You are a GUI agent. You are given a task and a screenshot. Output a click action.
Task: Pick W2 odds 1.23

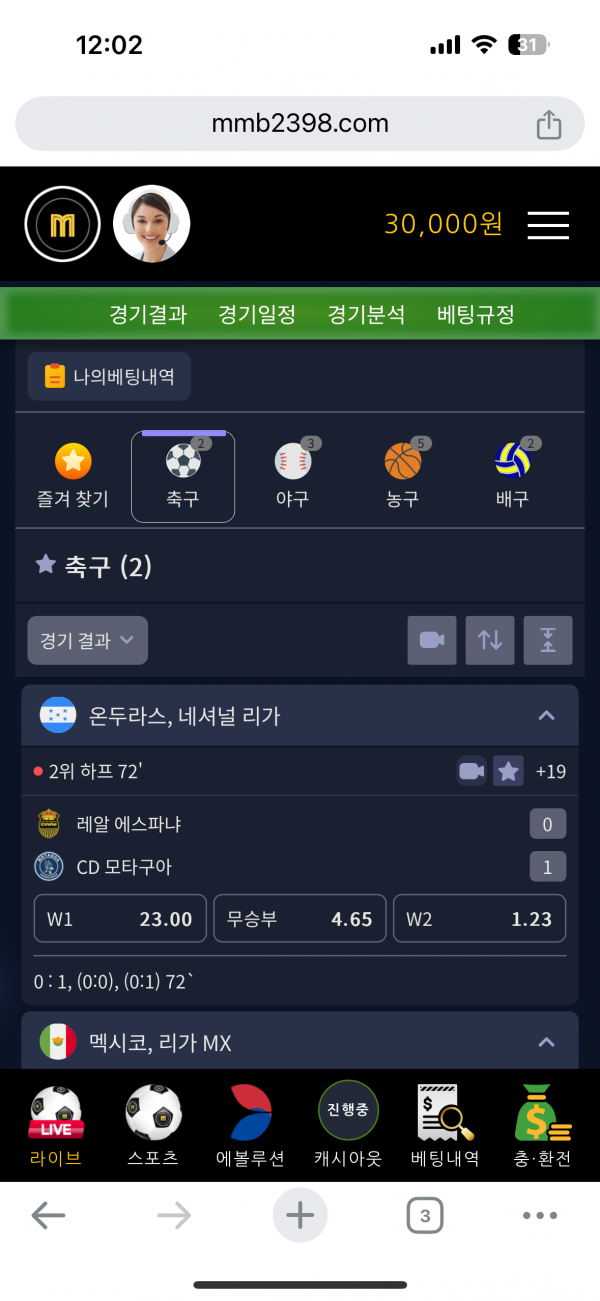[479, 919]
